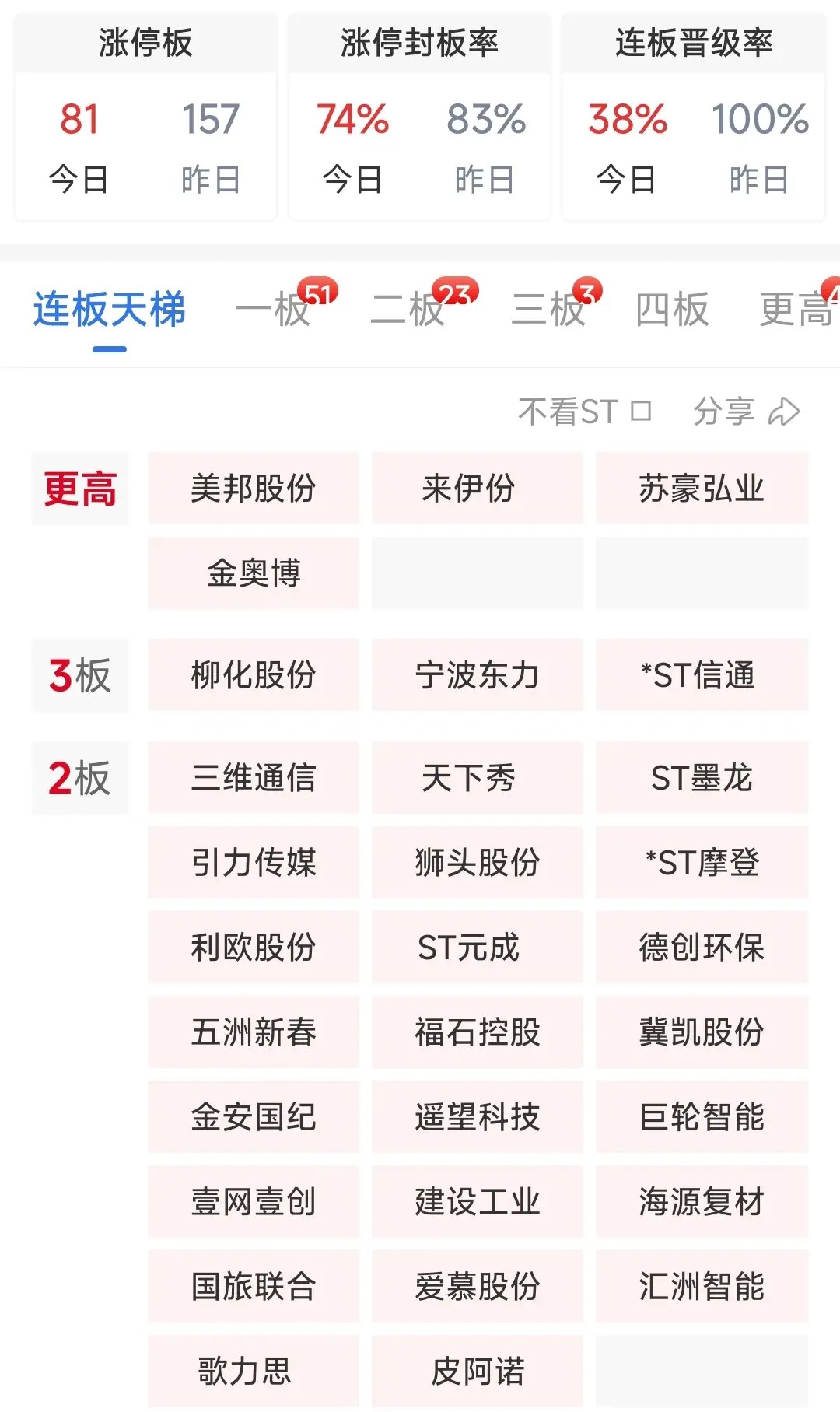Open stock 天下秀
This screenshot has height=1412, width=840.
pos(477,778)
